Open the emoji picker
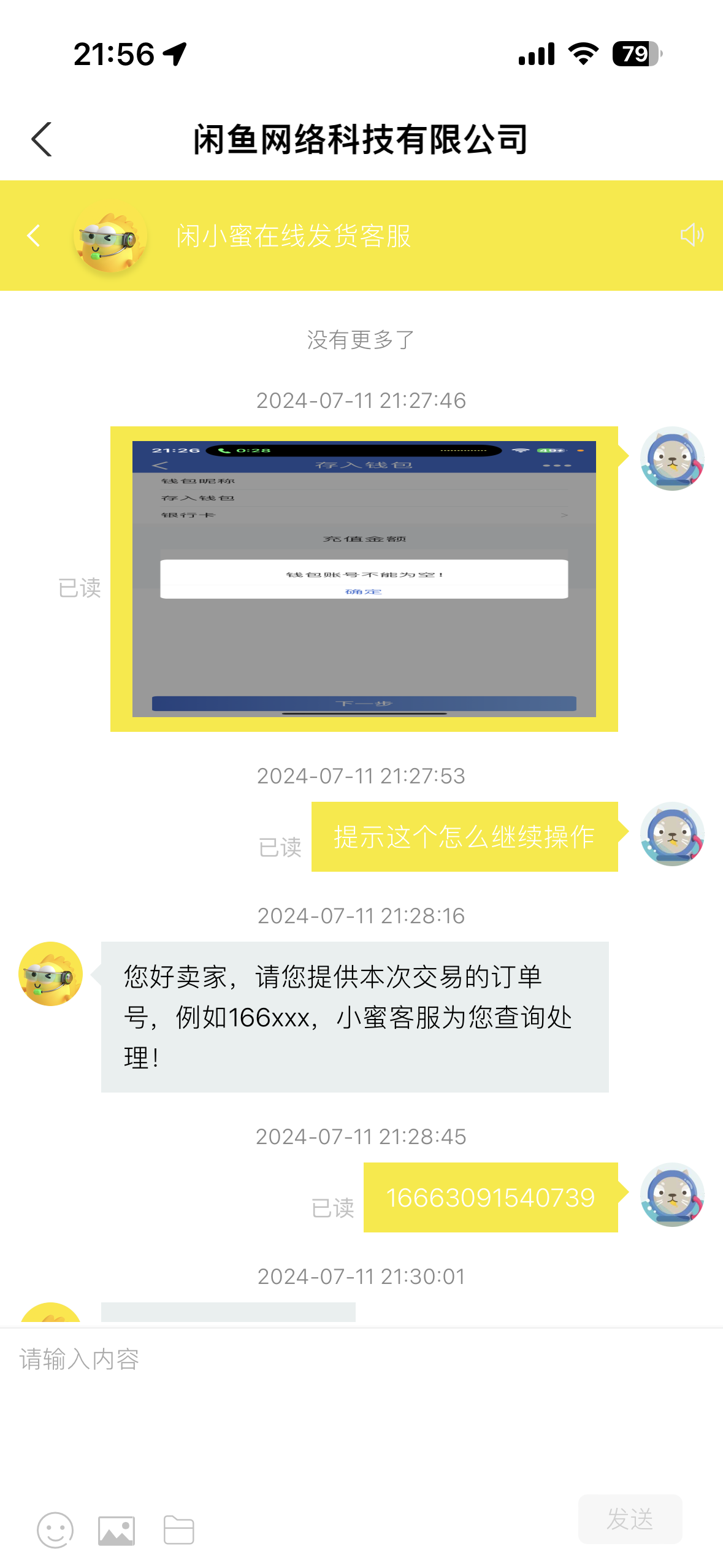The image size is (723, 1568). [x=55, y=1530]
